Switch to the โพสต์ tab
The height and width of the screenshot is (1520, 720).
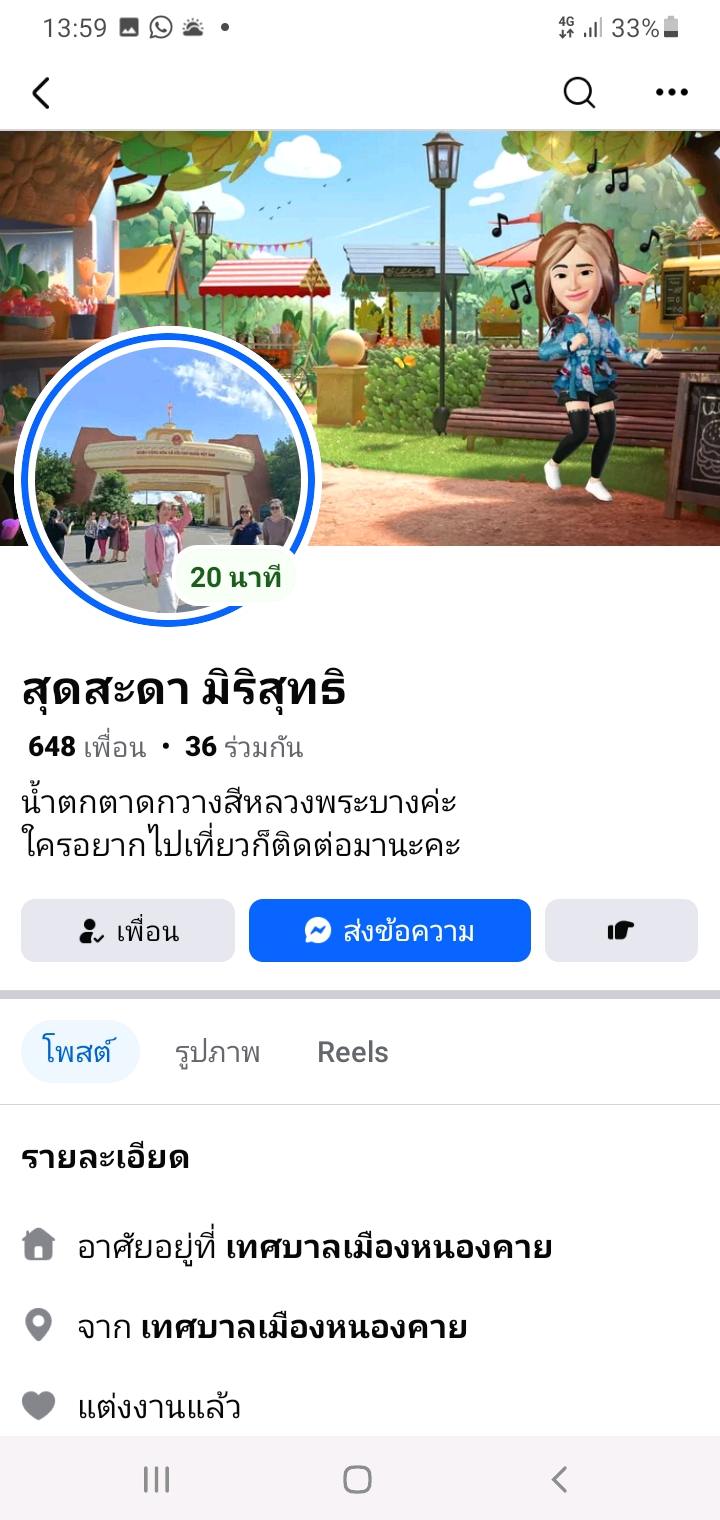coord(80,1052)
